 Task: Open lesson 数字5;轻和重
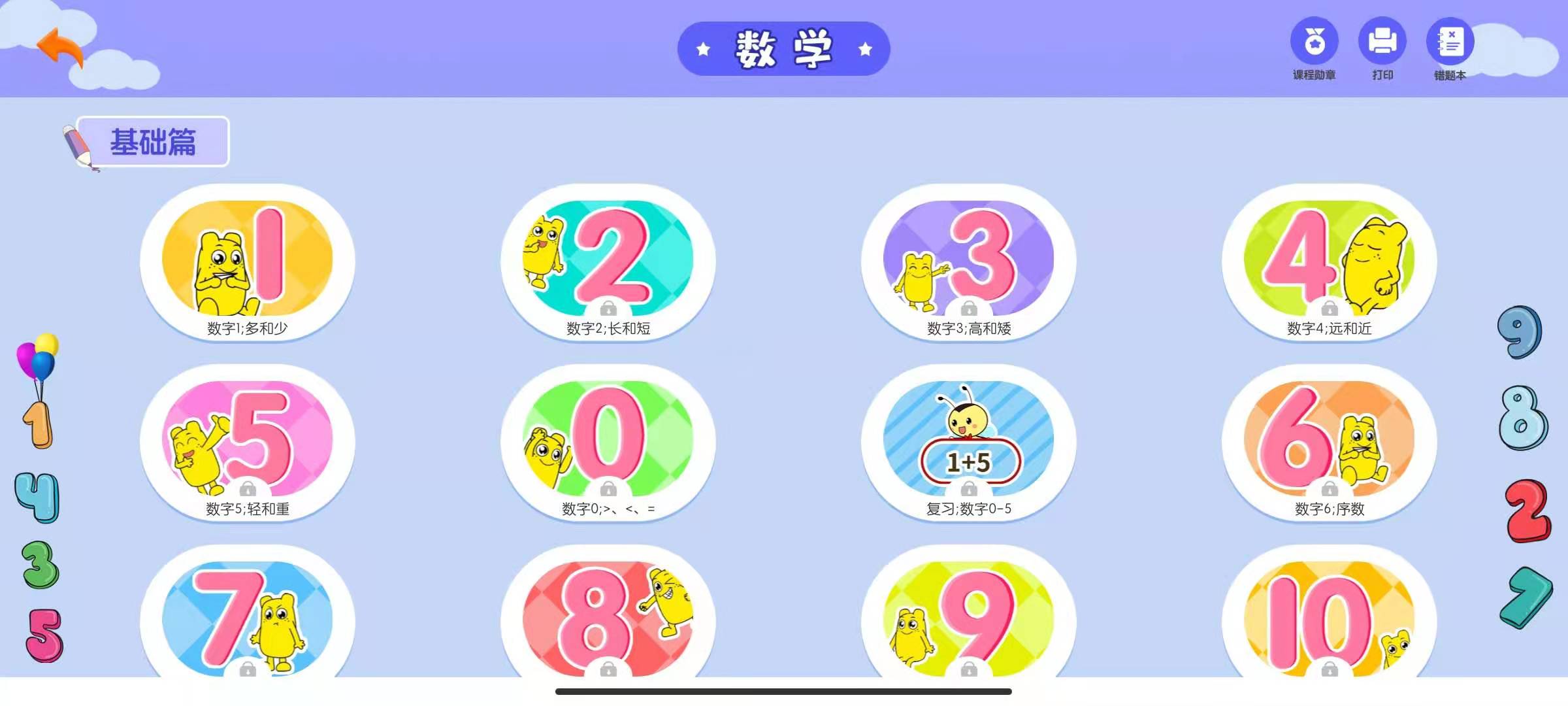(x=248, y=441)
